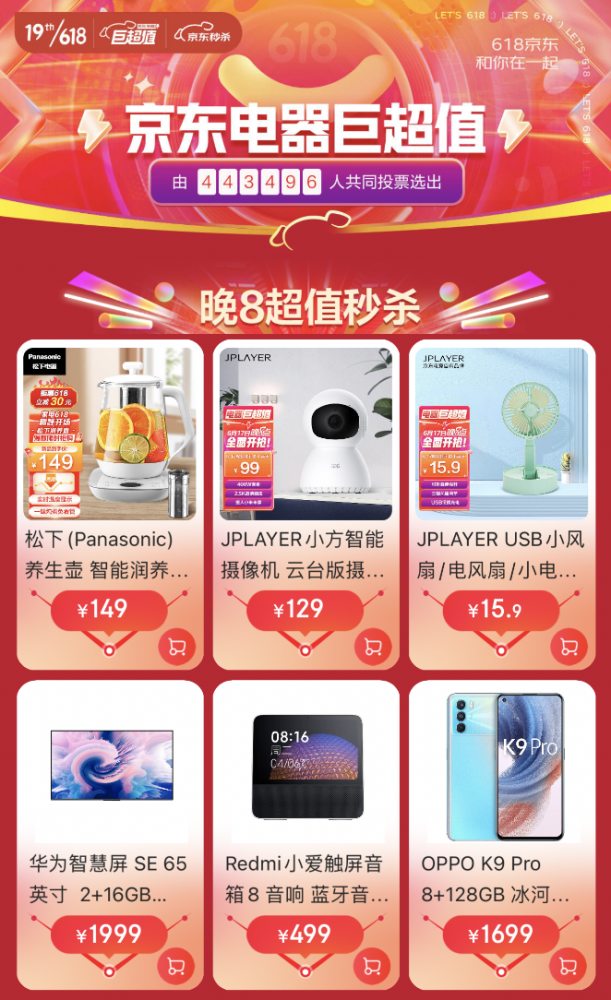Add the Panasonic 养生壶 to cart

176,647
